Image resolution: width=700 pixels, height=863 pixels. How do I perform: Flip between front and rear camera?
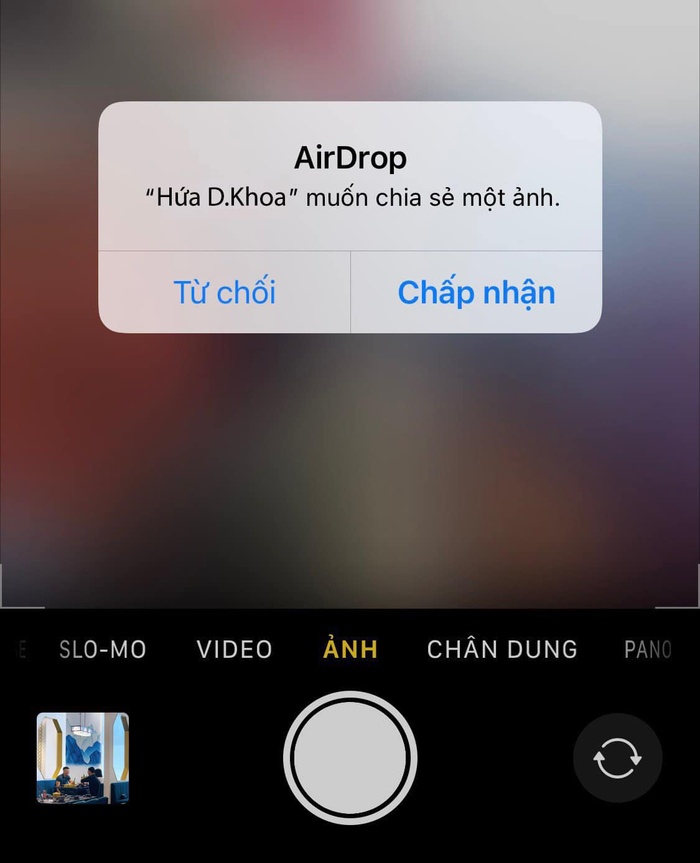pos(617,758)
